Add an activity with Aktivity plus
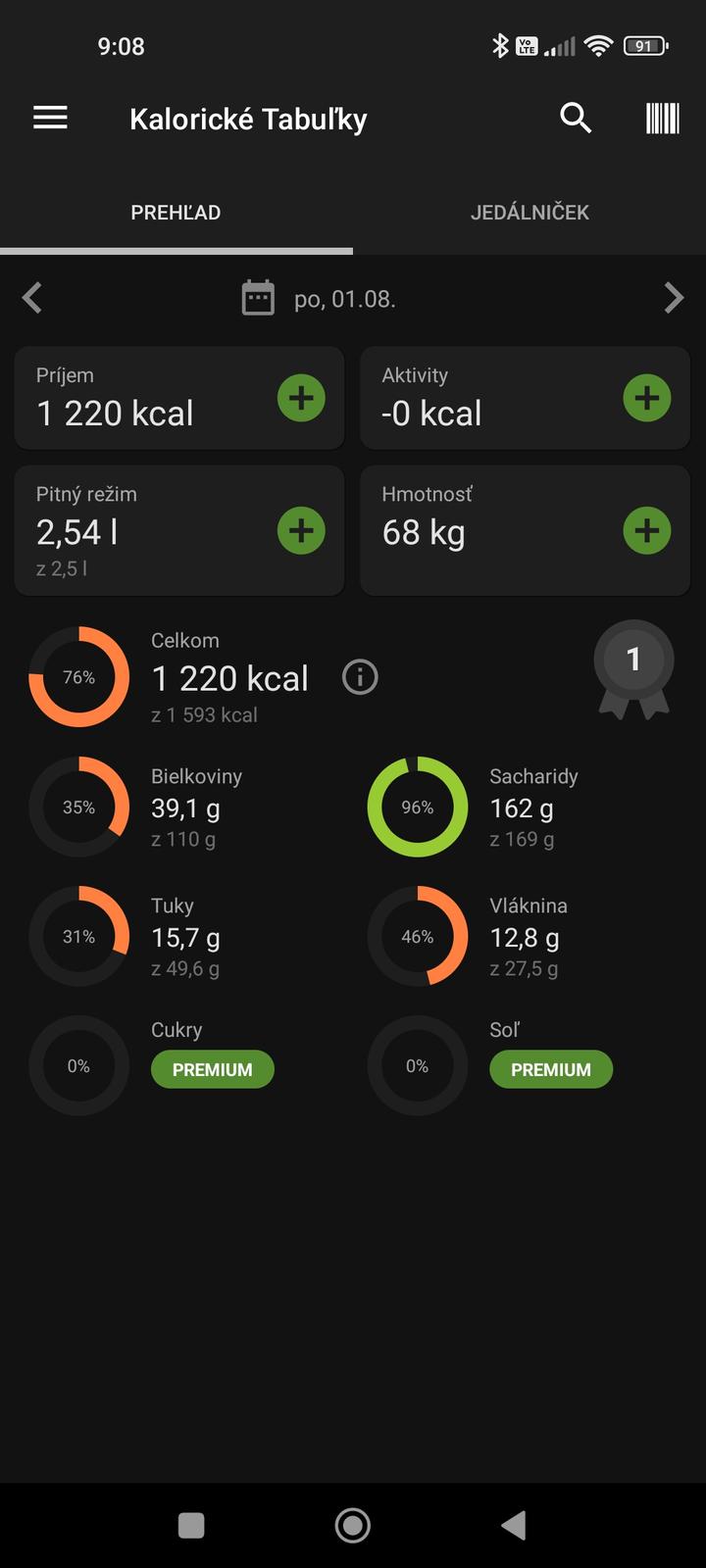Viewport: 706px width, 1568px height. 647,398
